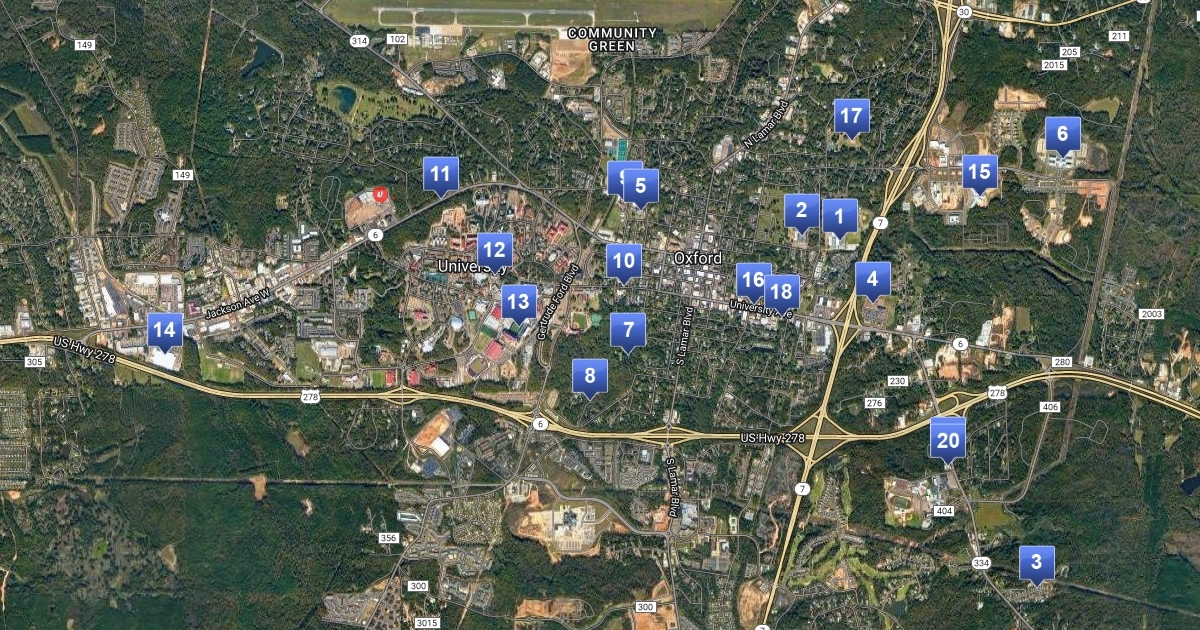
Task: Open marker number 5 on the map
Action: point(642,184)
